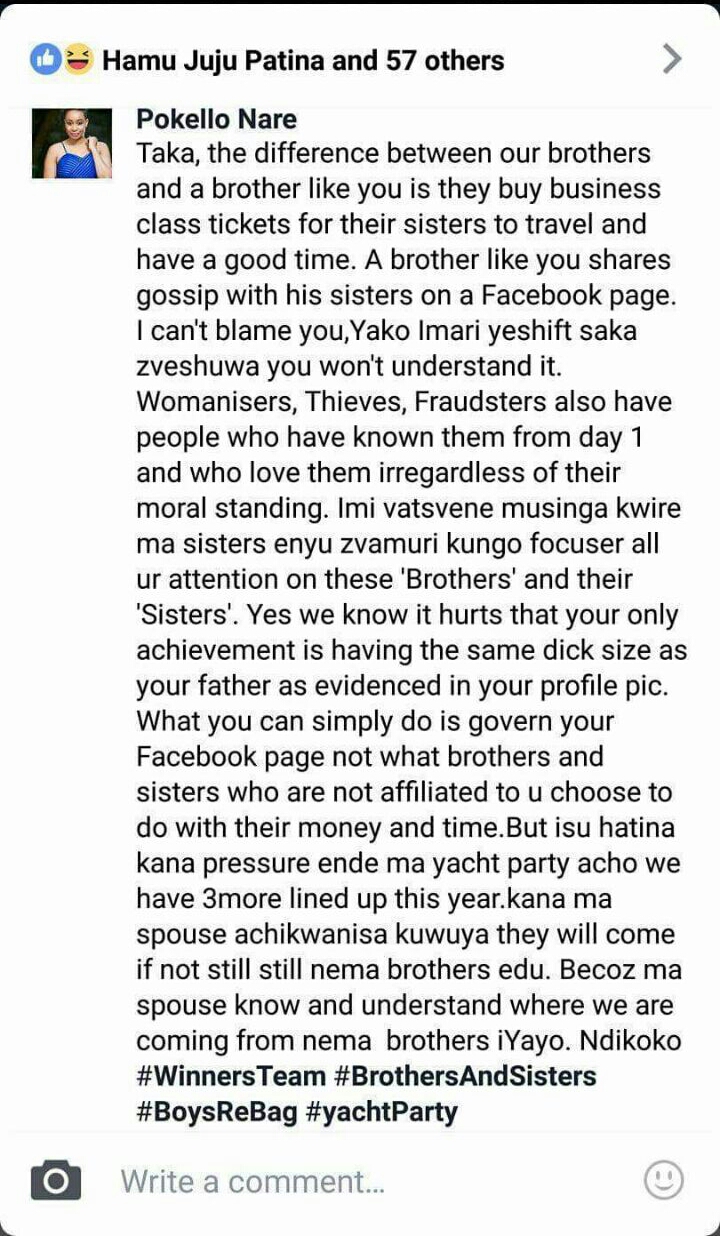Open the #BoysReBag hashtag

(217, 1112)
